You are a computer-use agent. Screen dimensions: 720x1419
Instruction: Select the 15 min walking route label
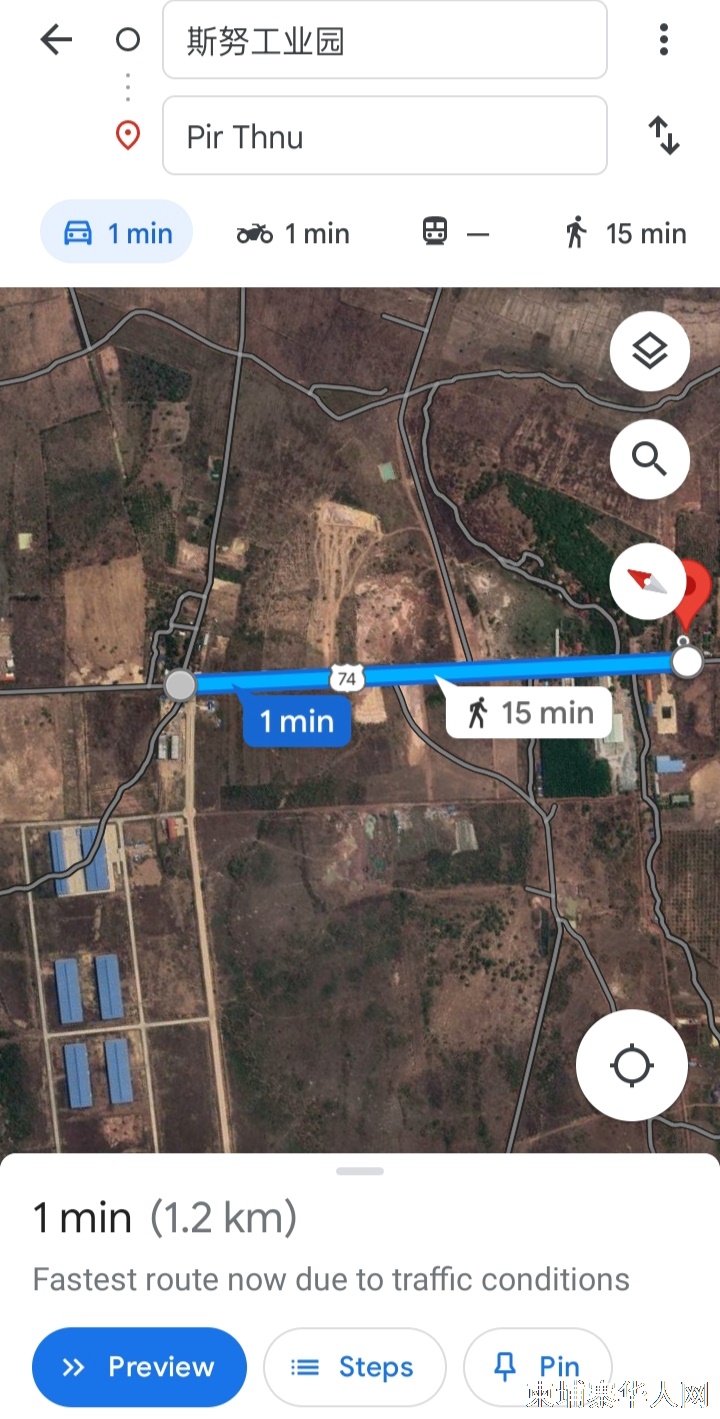pos(529,712)
